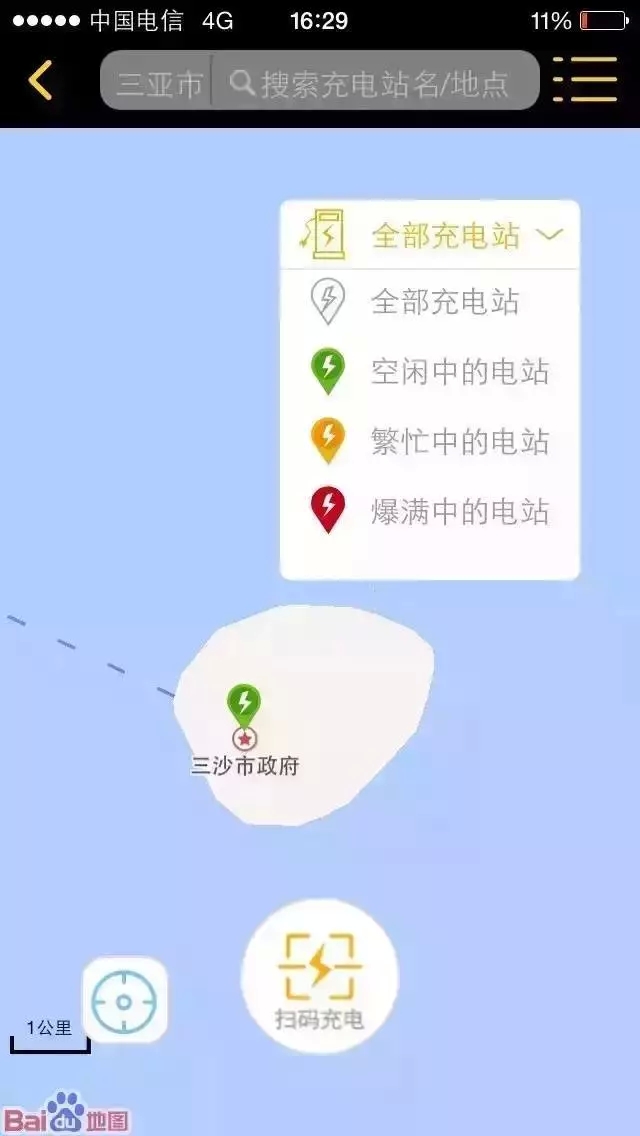Open the city selector 三亚市
The image size is (640, 1136).
pos(158,84)
